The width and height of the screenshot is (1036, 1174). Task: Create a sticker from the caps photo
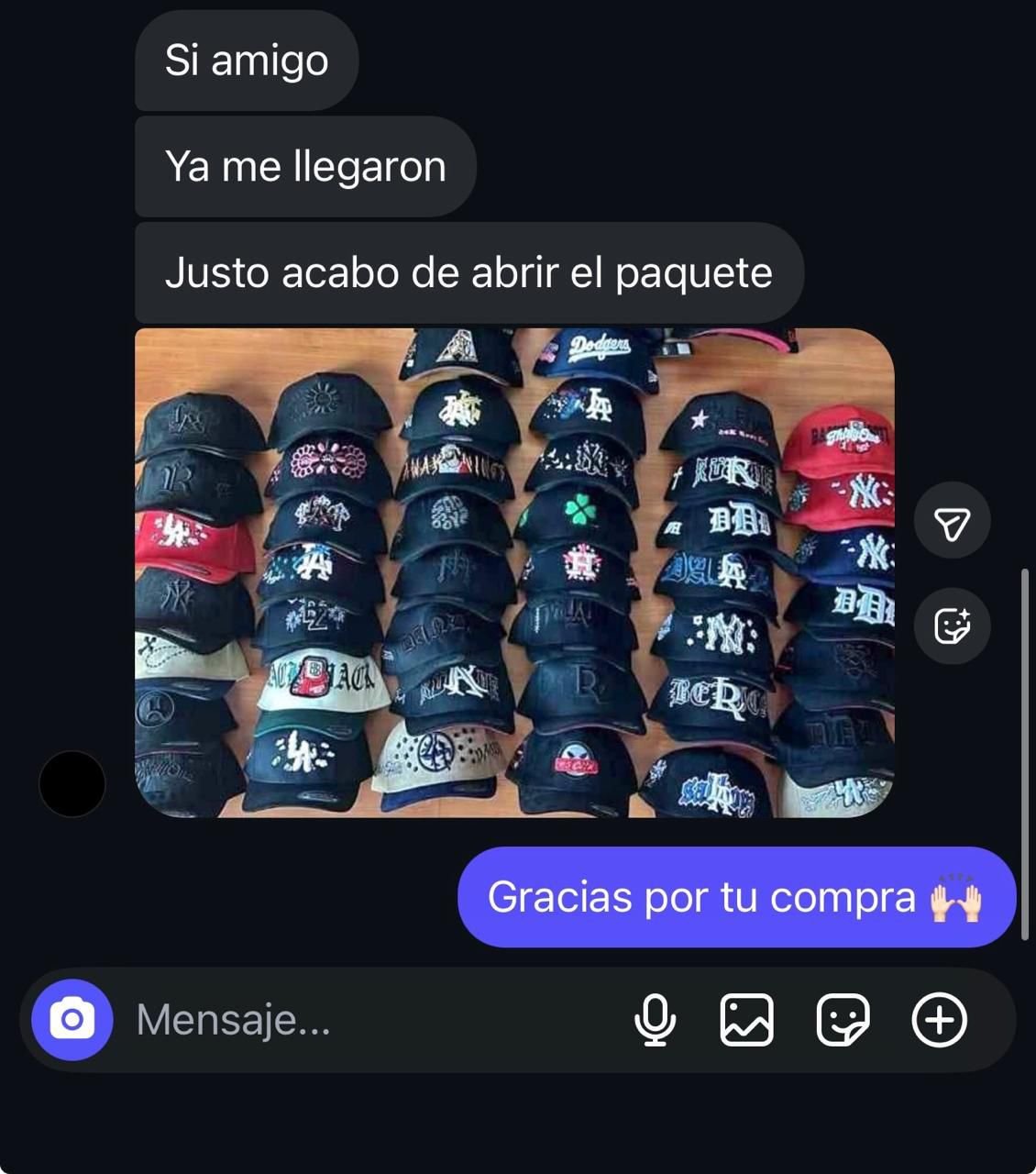pyautogui.click(x=952, y=626)
